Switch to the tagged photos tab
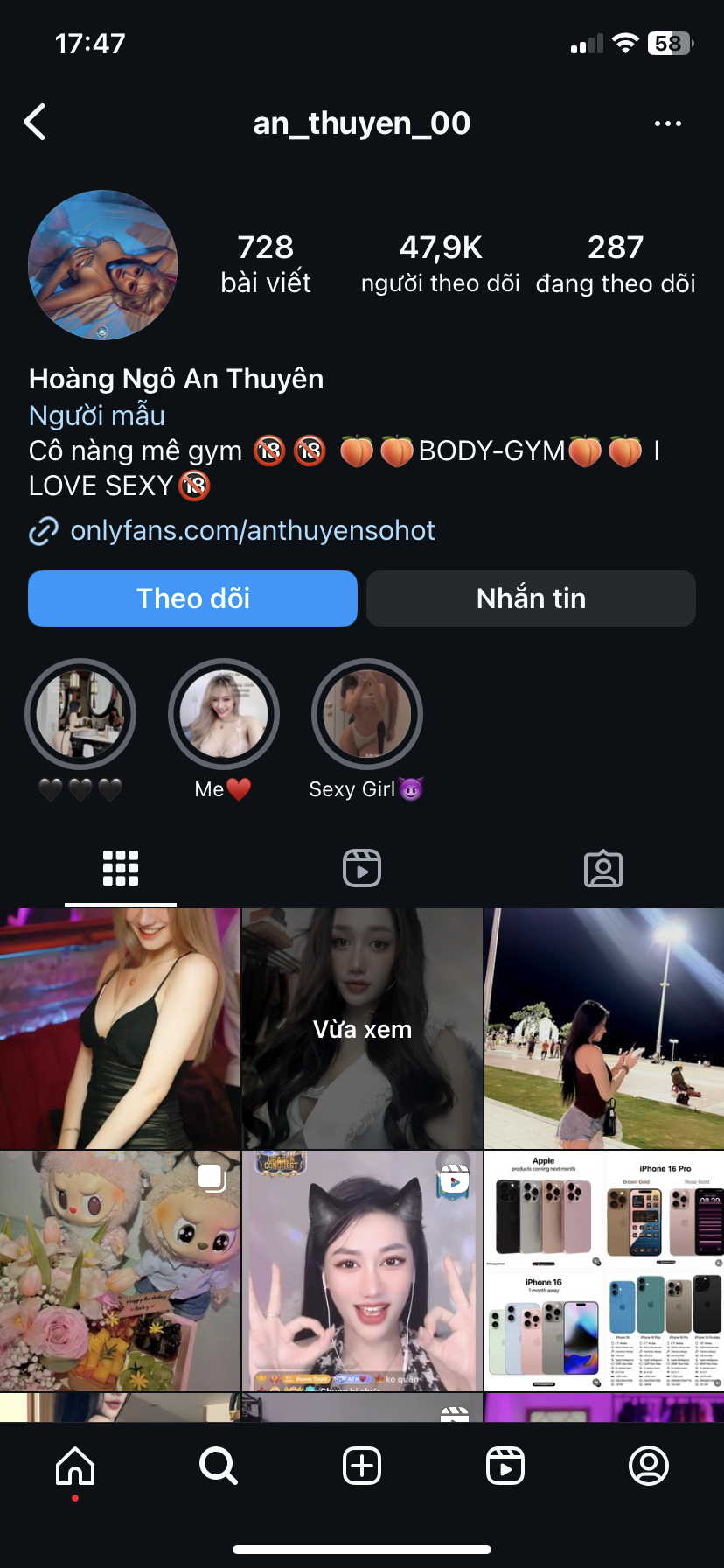 (x=603, y=868)
